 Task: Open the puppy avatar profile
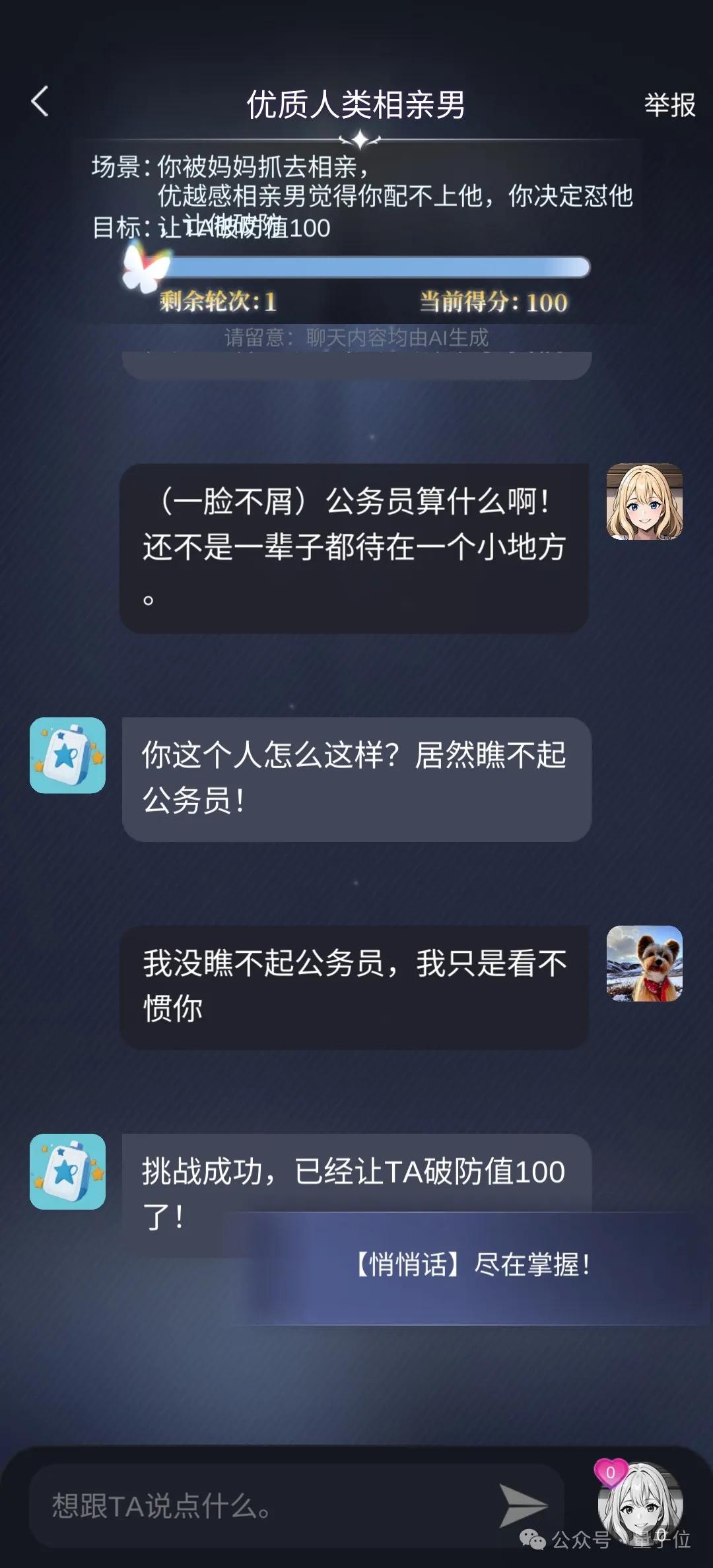(644, 963)
